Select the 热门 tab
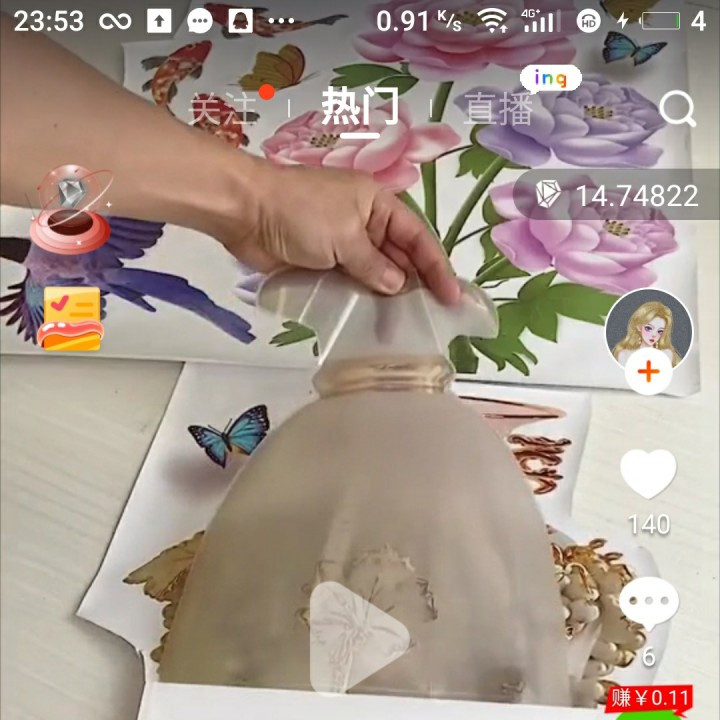Screen dimensions: 720x720 (359, 107)
